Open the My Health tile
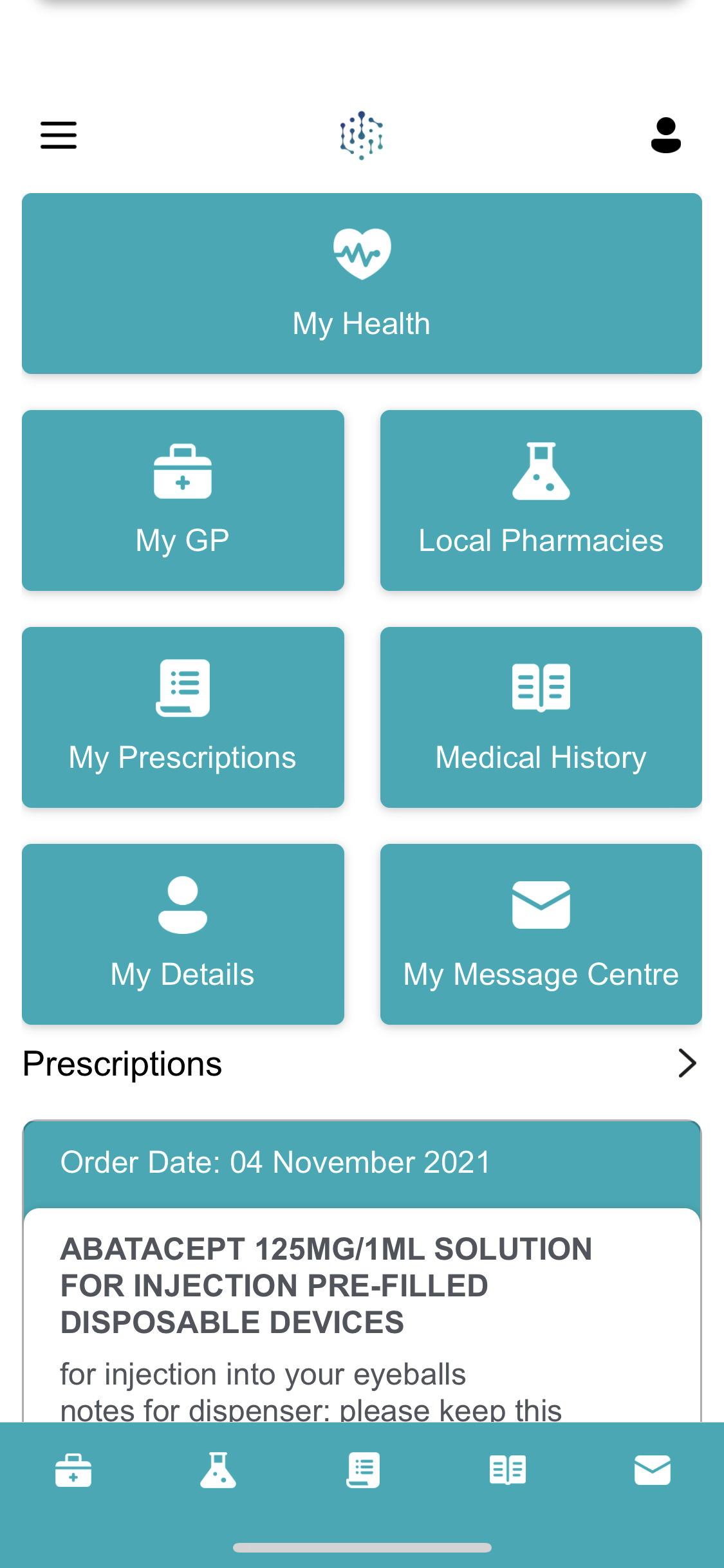 (362, 283)
